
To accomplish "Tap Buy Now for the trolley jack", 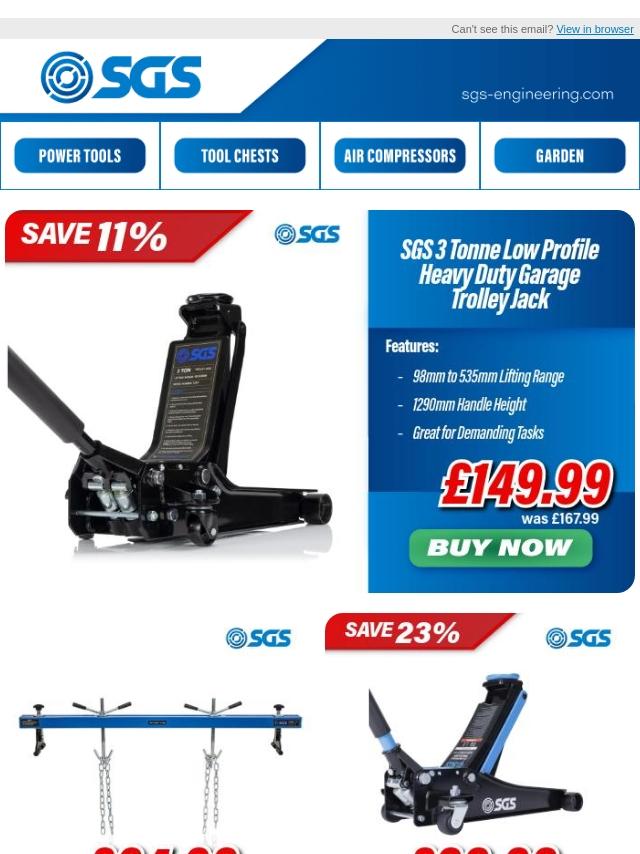I will coord(501,548).
